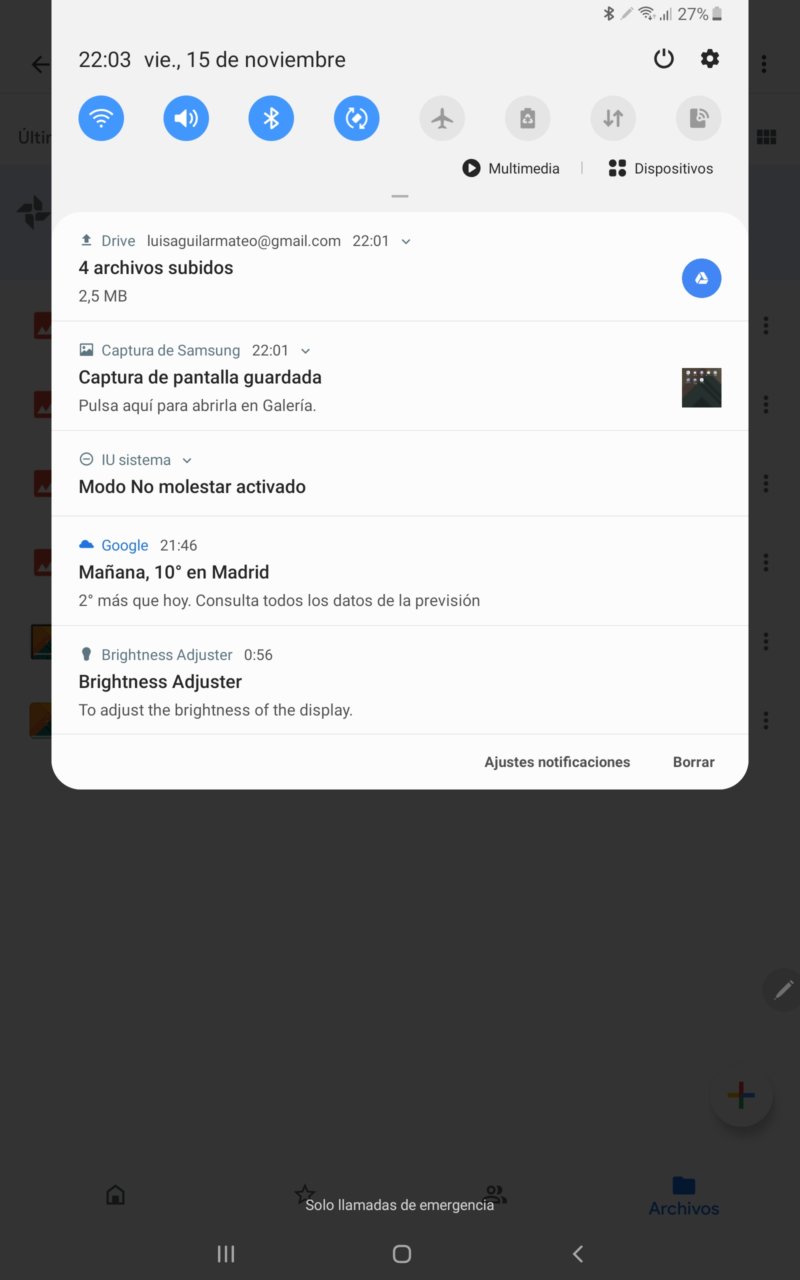Open Ajustes notificaciones

(x=557, y=762)
